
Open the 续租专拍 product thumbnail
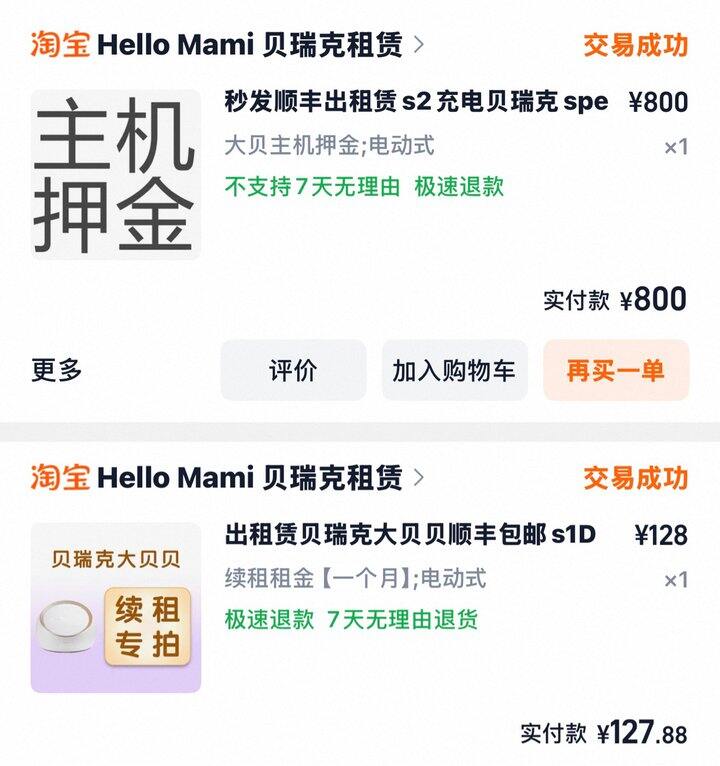[115, 607]
